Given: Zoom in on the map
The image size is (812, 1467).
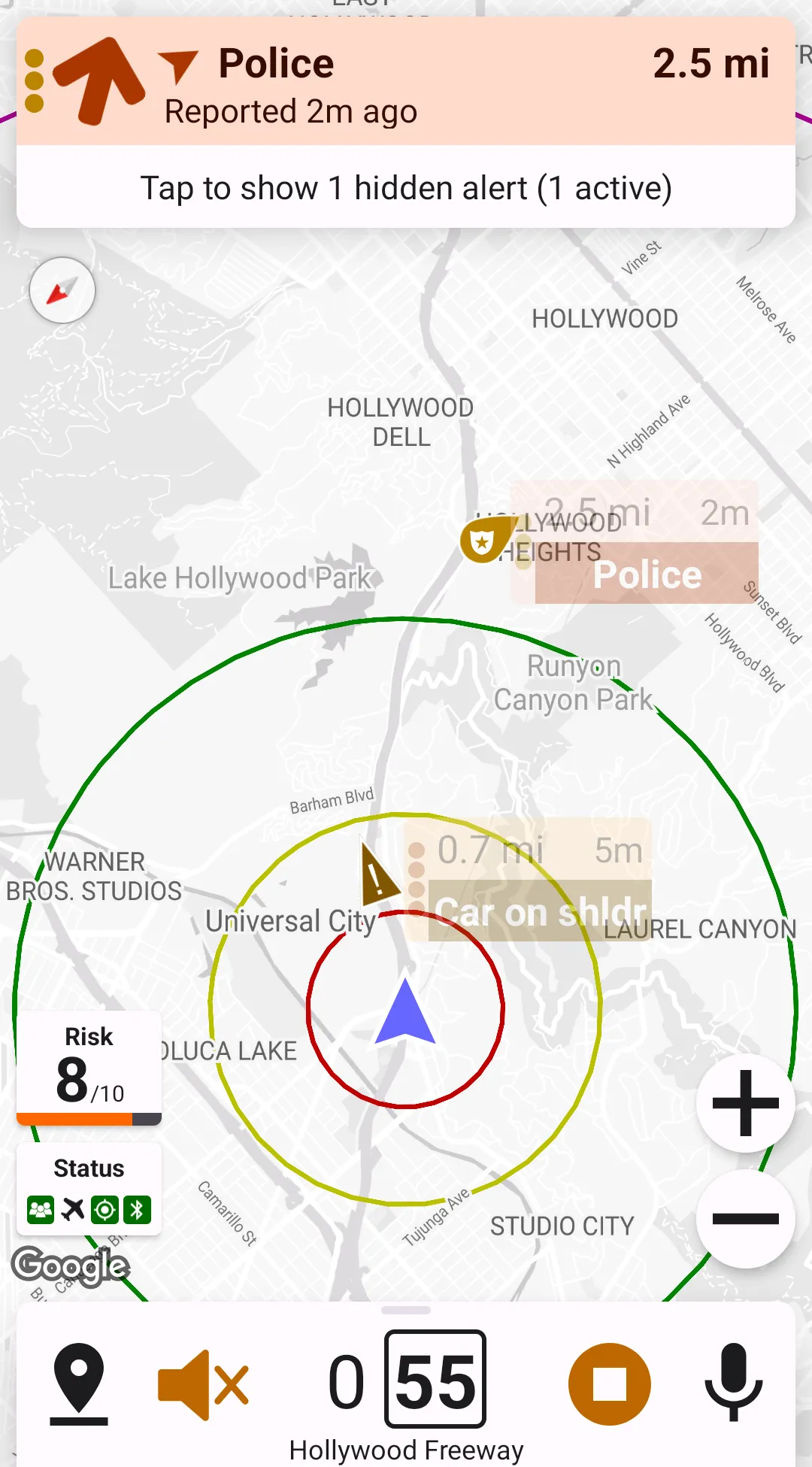Looking at the screenshot, I should pos(745,1103).
